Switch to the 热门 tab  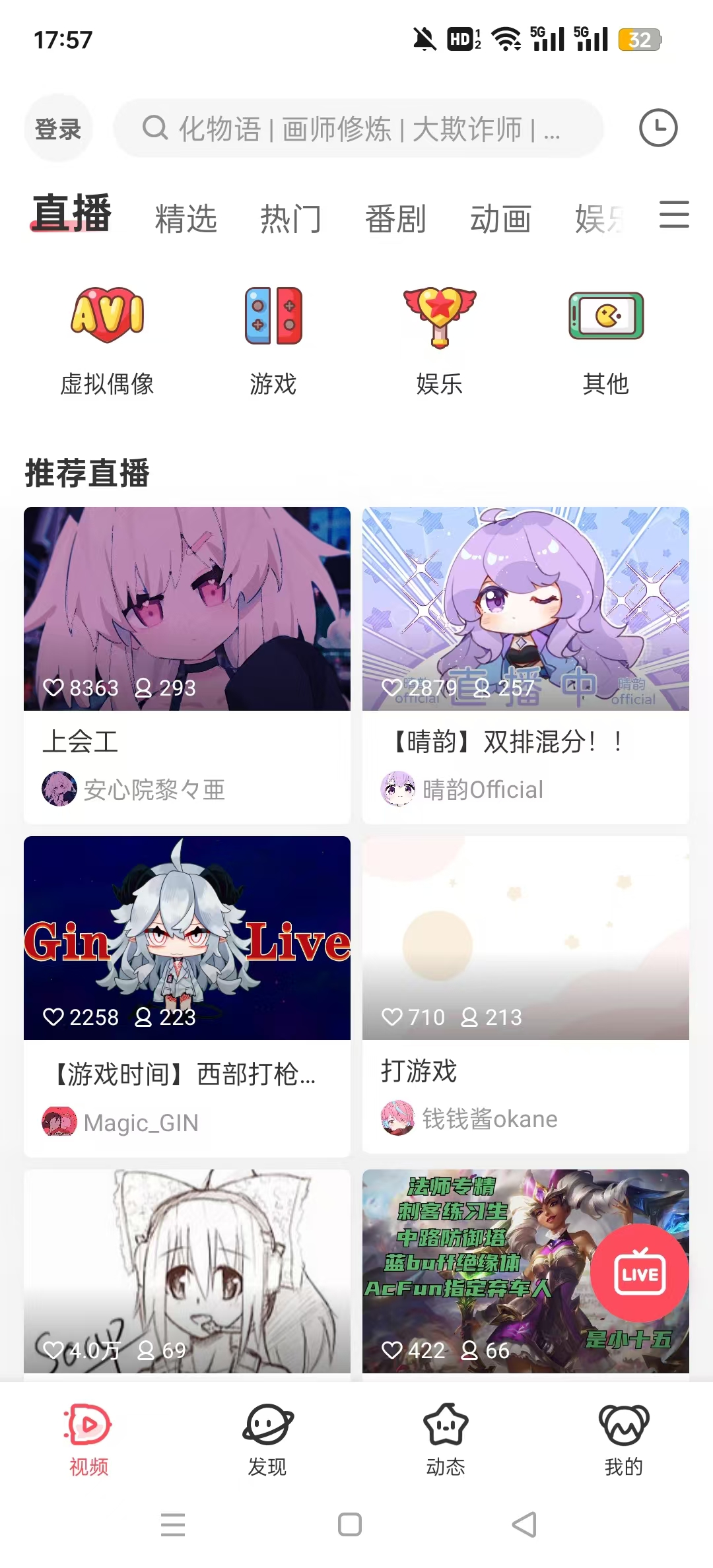pyautogui.click(x=290, y=218)
